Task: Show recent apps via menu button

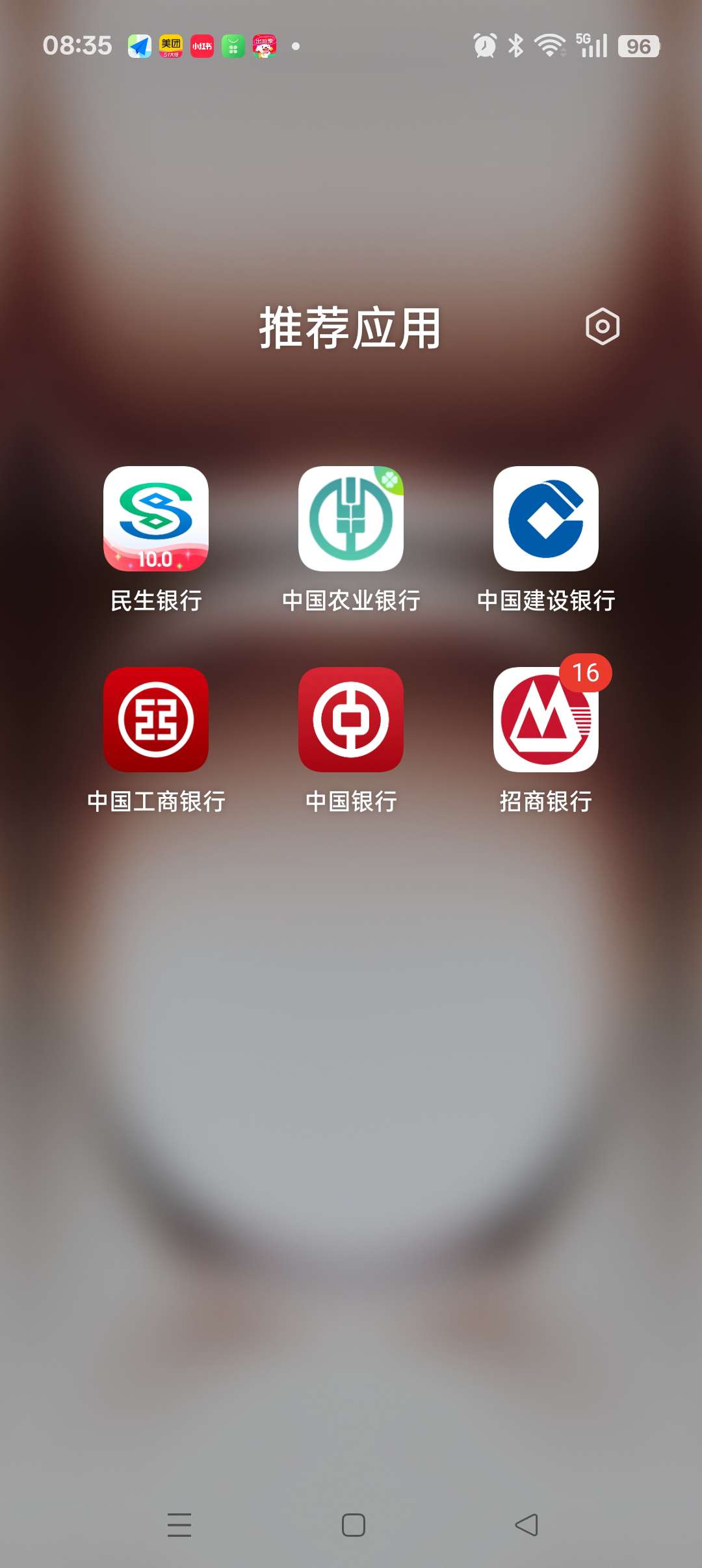Action: (179, 1524)
